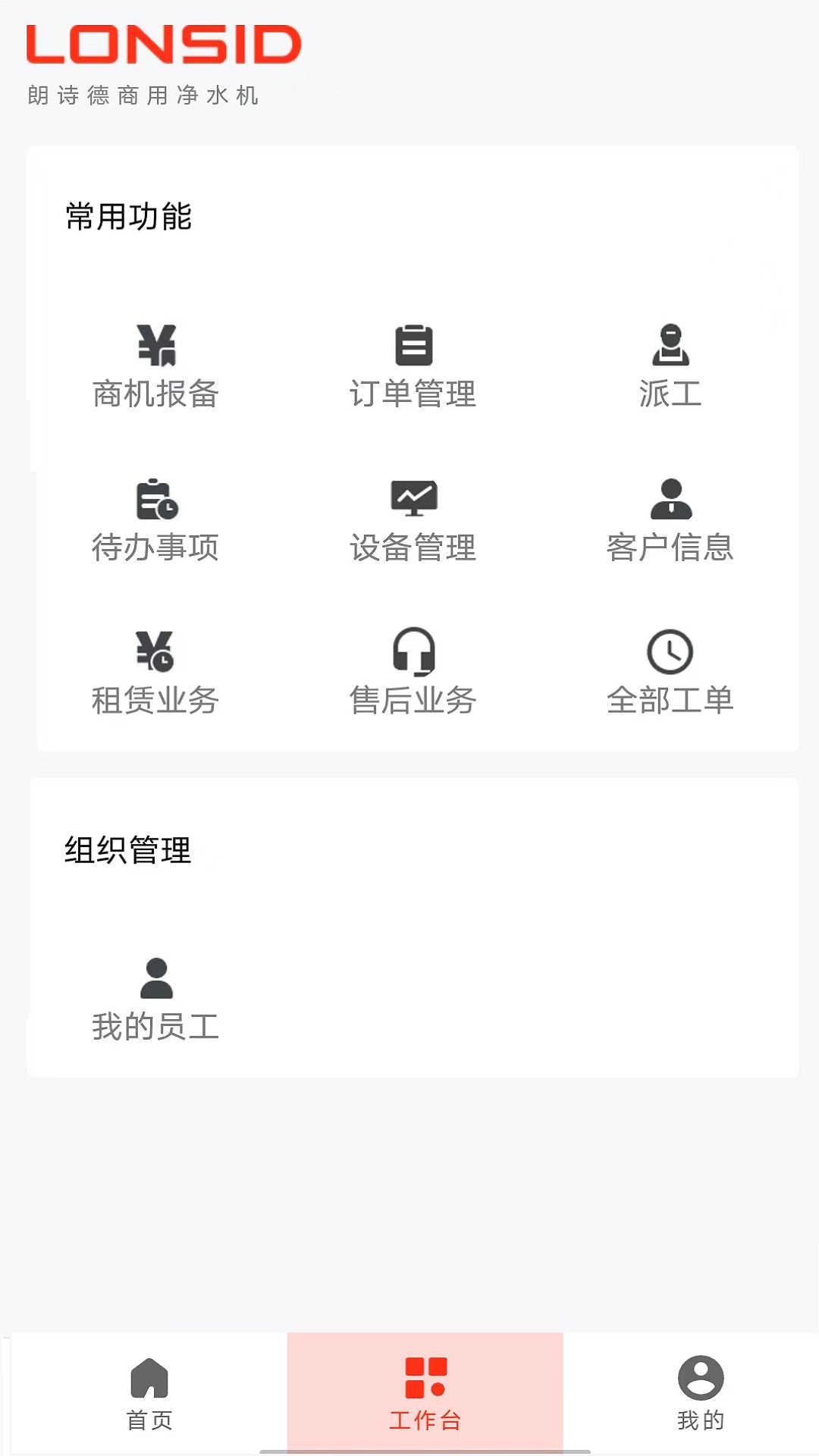Open 客户信息 via its text label

671,548
